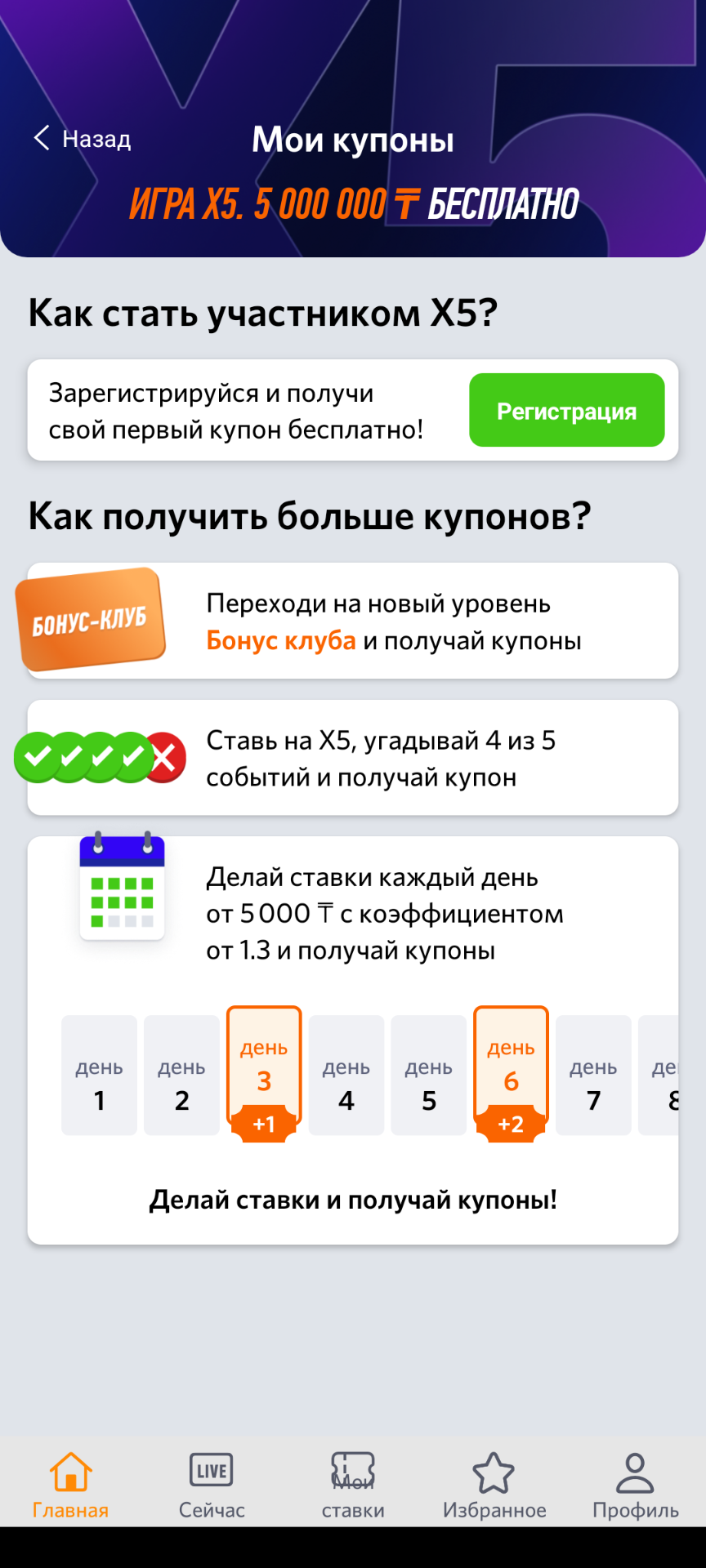Viewport: 706px width, 1568px height.
Task: Go back using the Назад button
Action: tap(83, 139)
